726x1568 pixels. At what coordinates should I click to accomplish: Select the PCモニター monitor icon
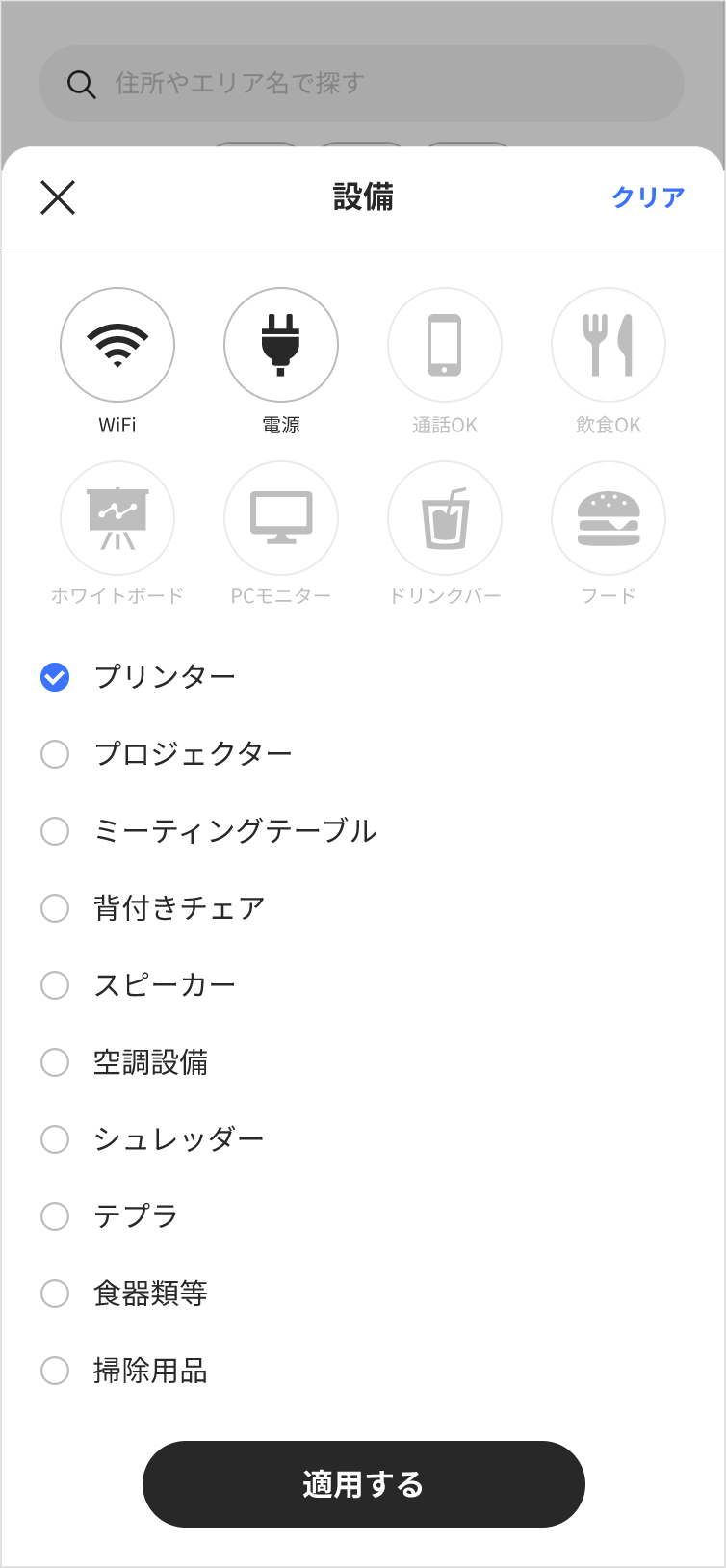click(x=281, y=518)
